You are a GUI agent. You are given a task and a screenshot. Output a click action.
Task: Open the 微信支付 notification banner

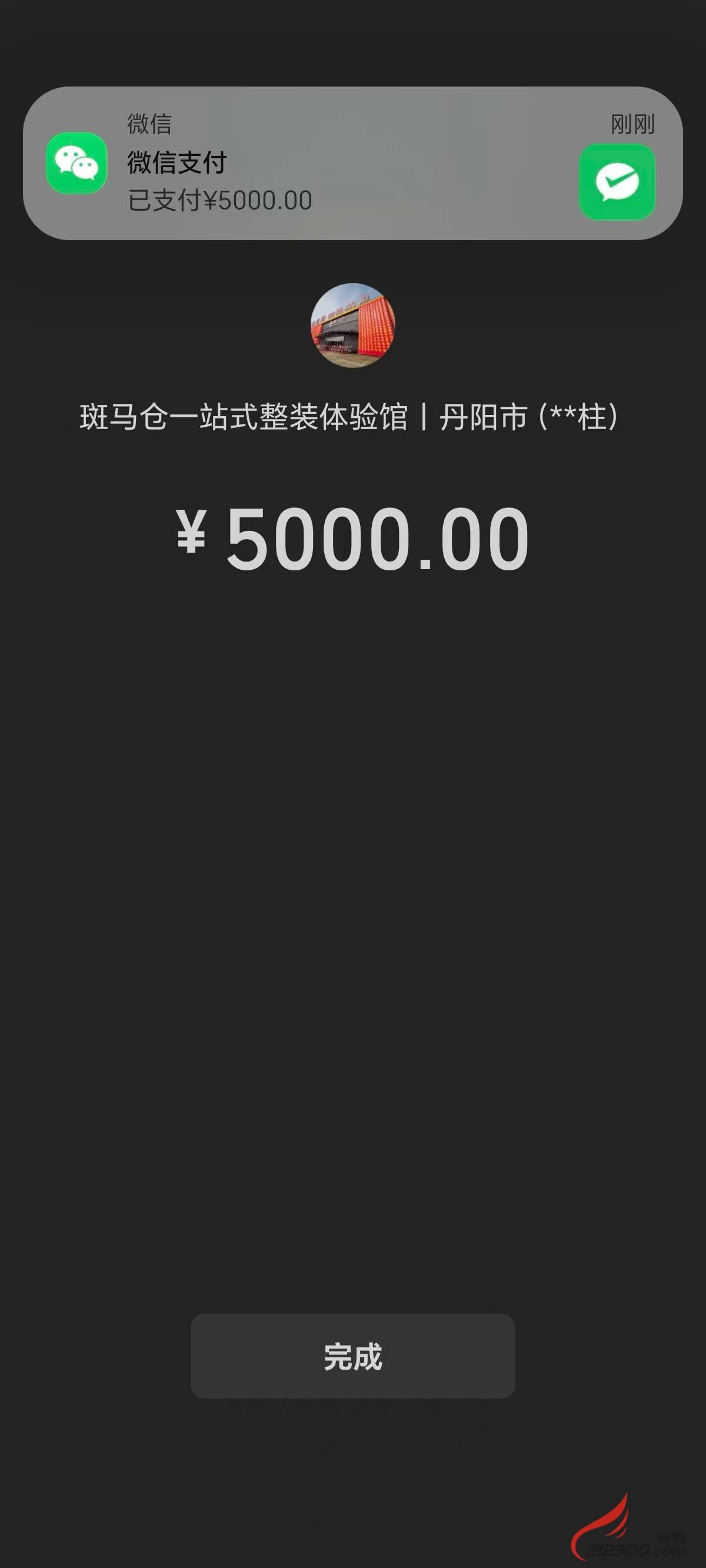[352, 163]
